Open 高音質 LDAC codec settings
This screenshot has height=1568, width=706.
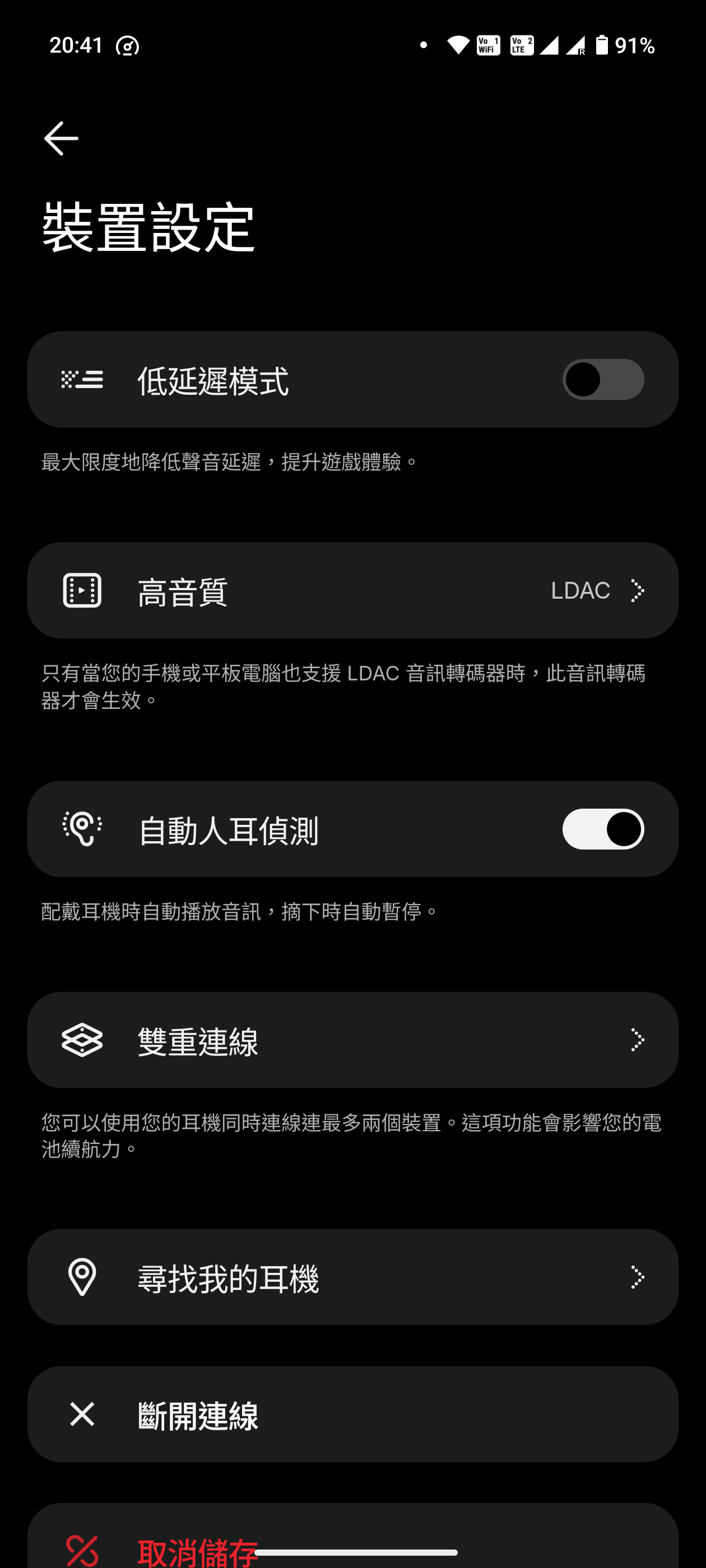coord(352,590)
